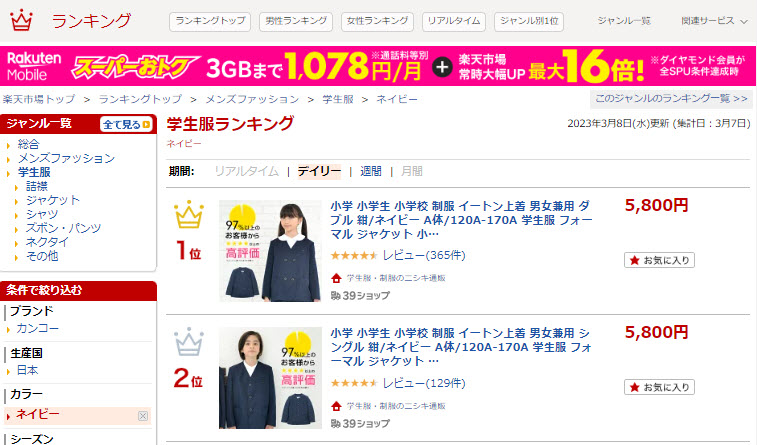Image resolution: width=757 pixels, height=445 pixels.
Task: Add rank 1 item to お気に入り
Action: pos(659,260)
